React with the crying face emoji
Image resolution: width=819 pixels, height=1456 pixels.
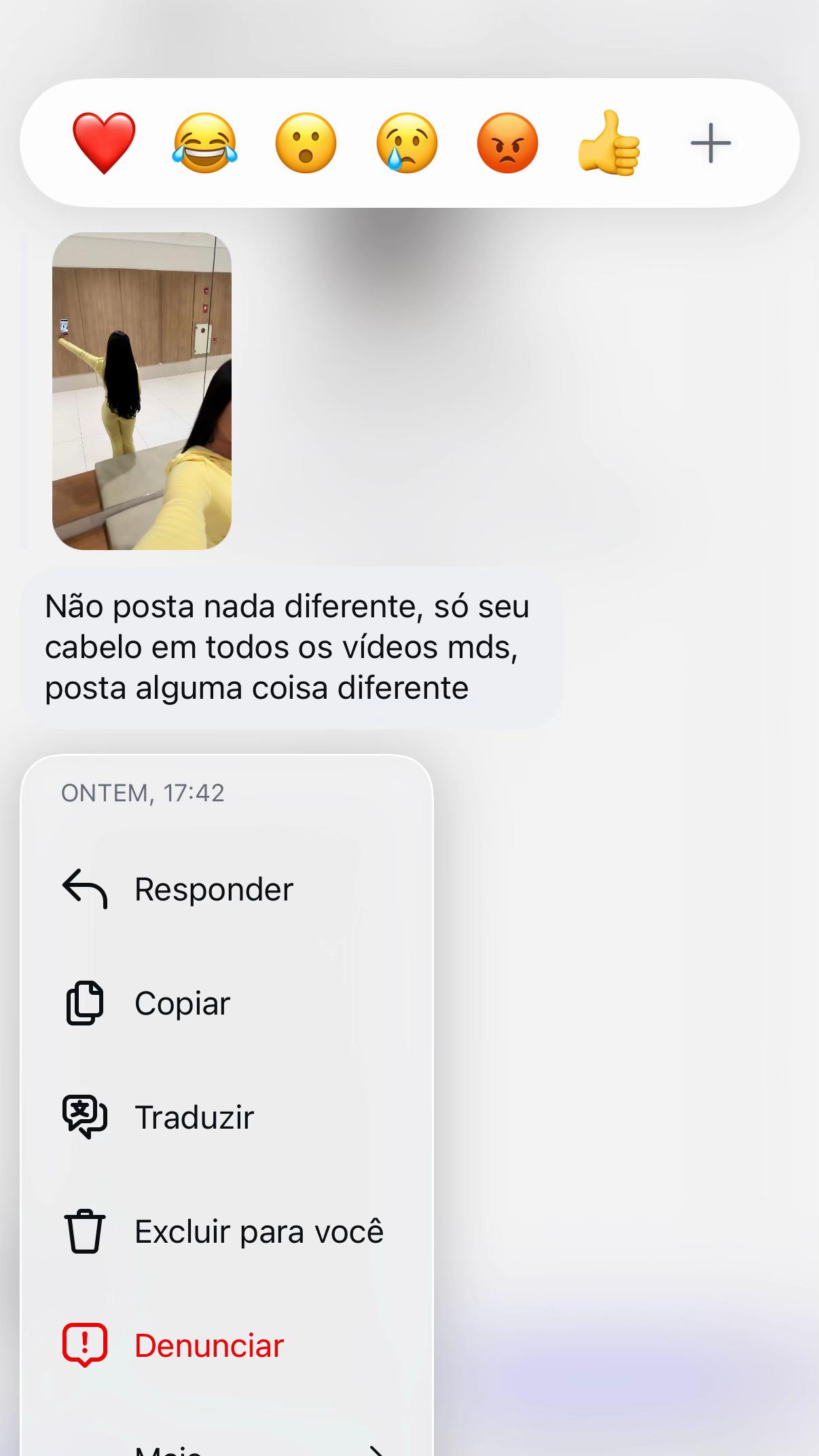coord(407,143)
